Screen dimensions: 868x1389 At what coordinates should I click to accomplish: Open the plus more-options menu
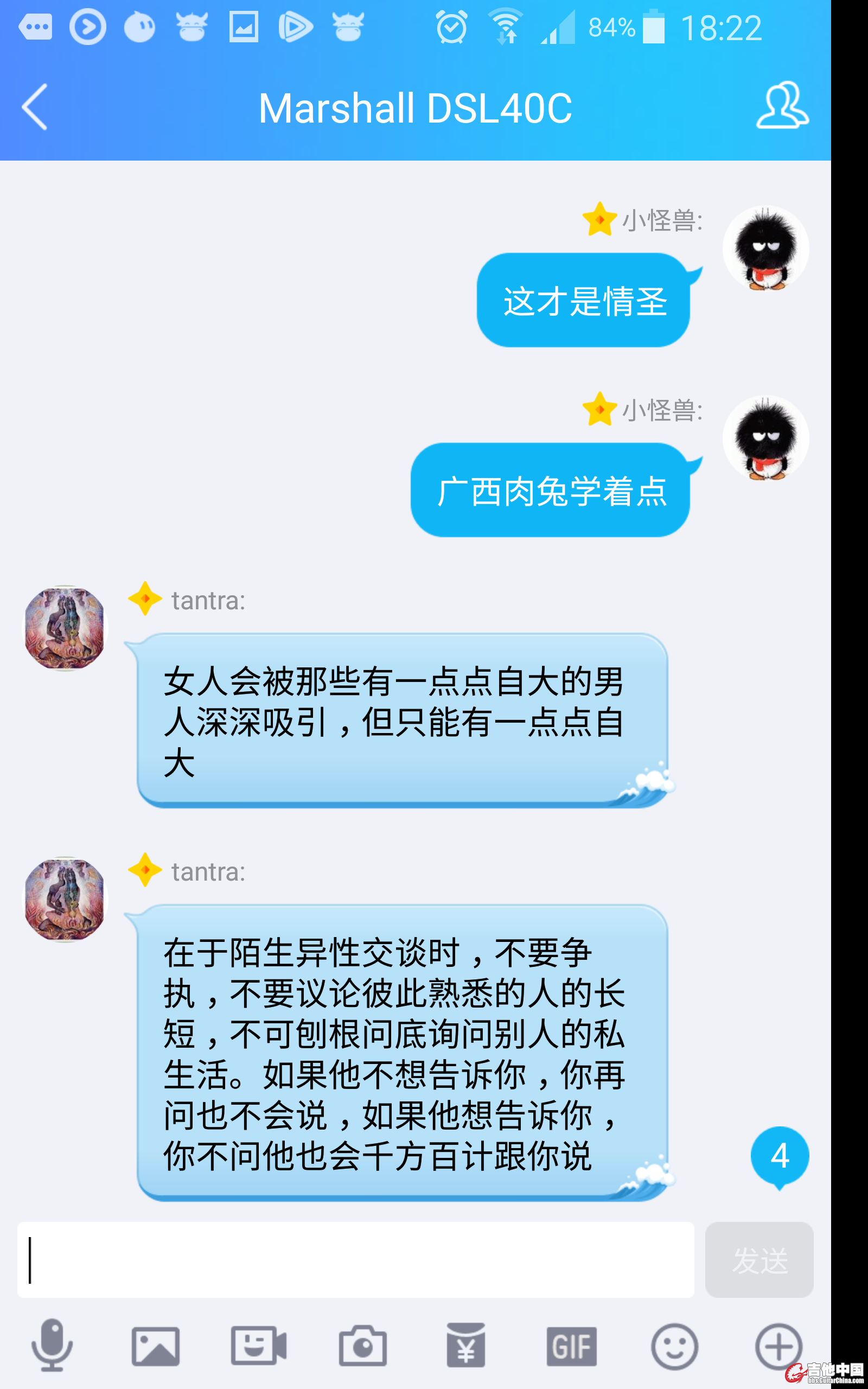pos(778,1346)
